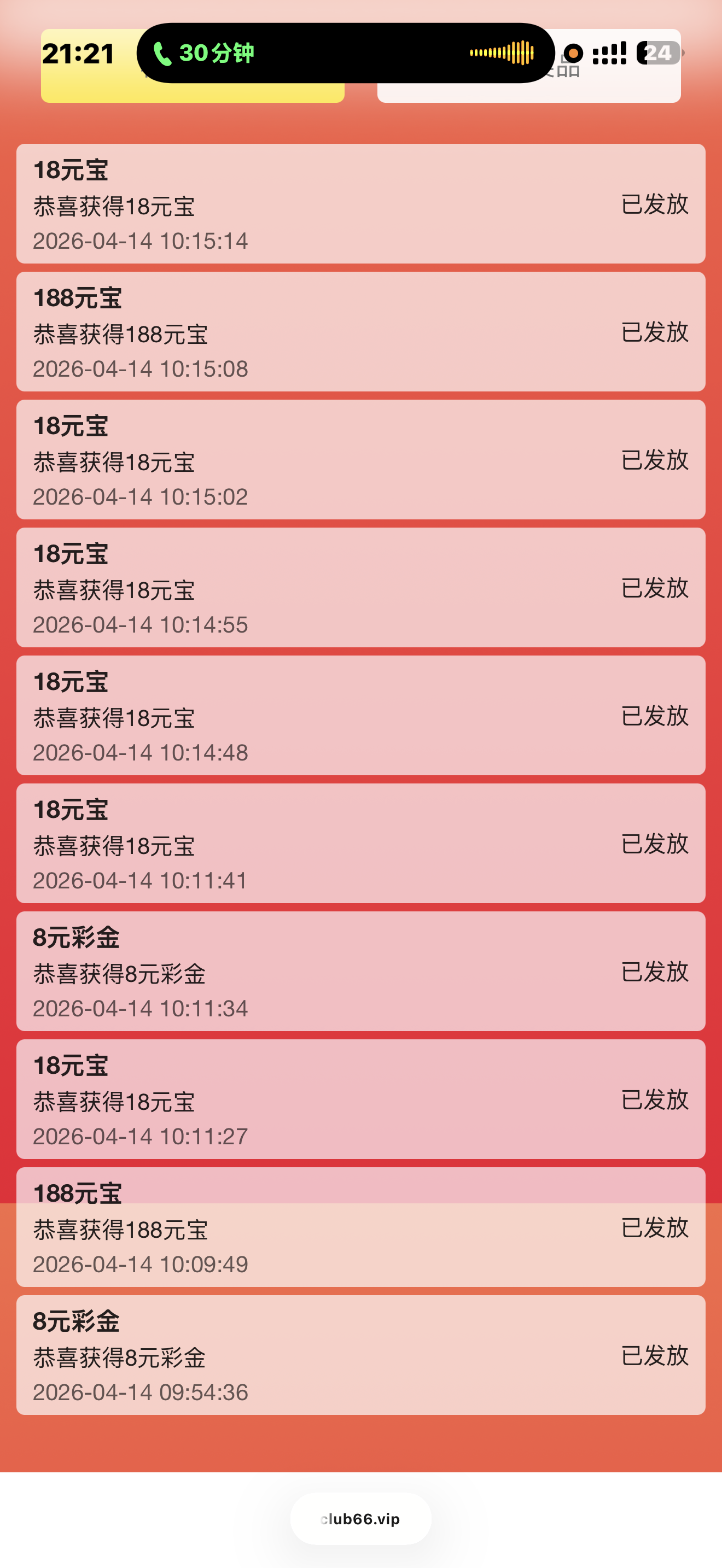Tap the battery indicator showing 24

pyautogui.click(x=656, y=54)
